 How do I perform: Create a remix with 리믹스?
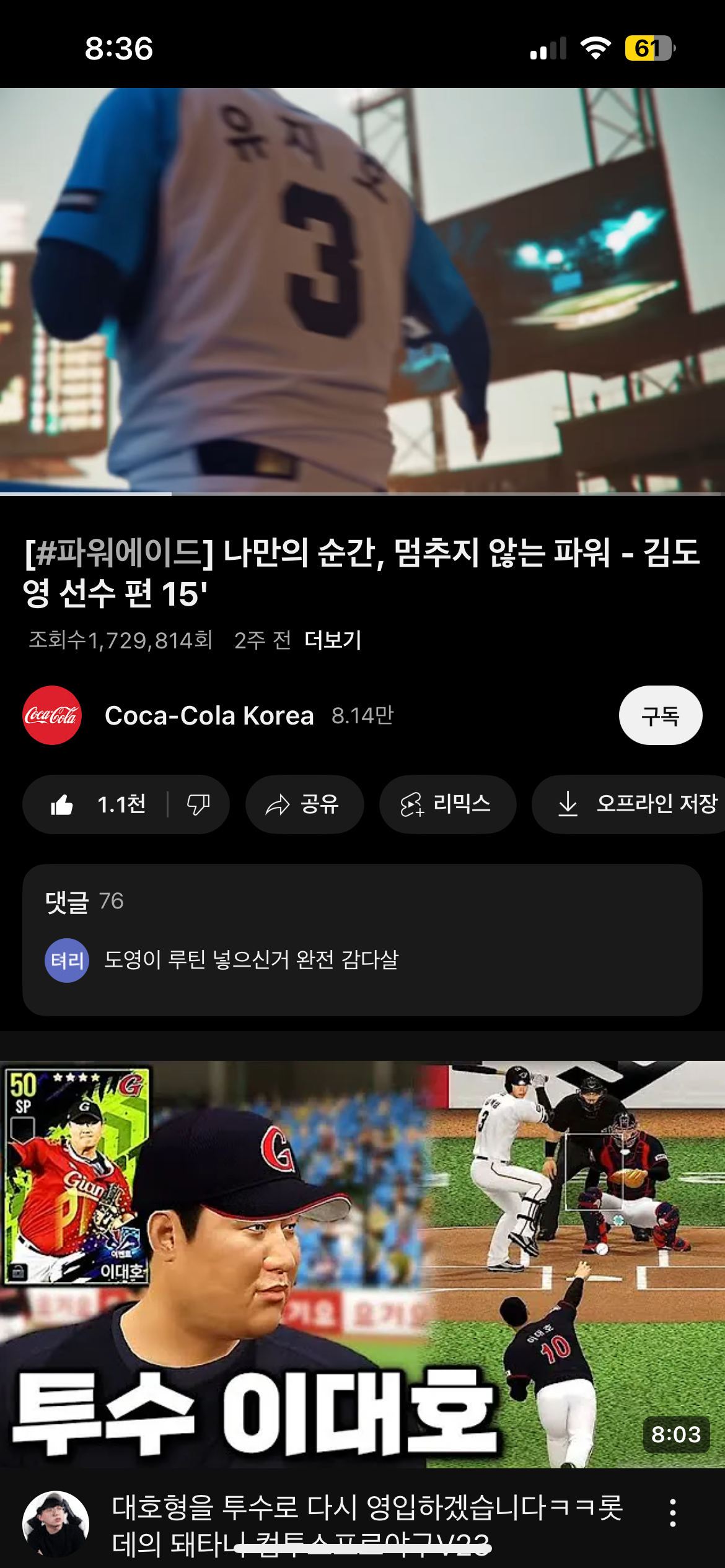click(x=447, y=804)
